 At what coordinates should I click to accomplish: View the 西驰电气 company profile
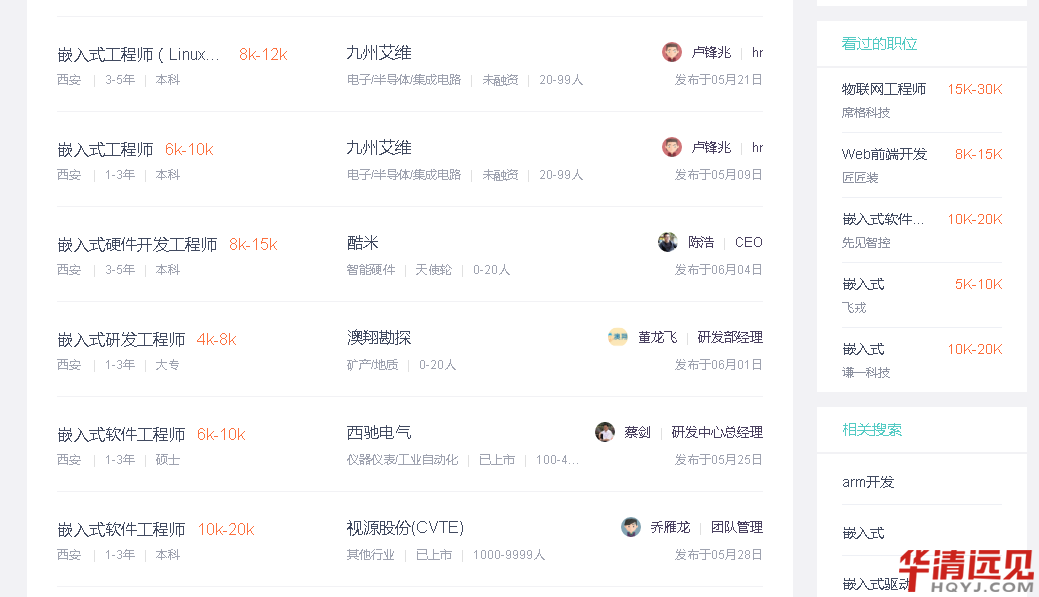click(378, 433)
